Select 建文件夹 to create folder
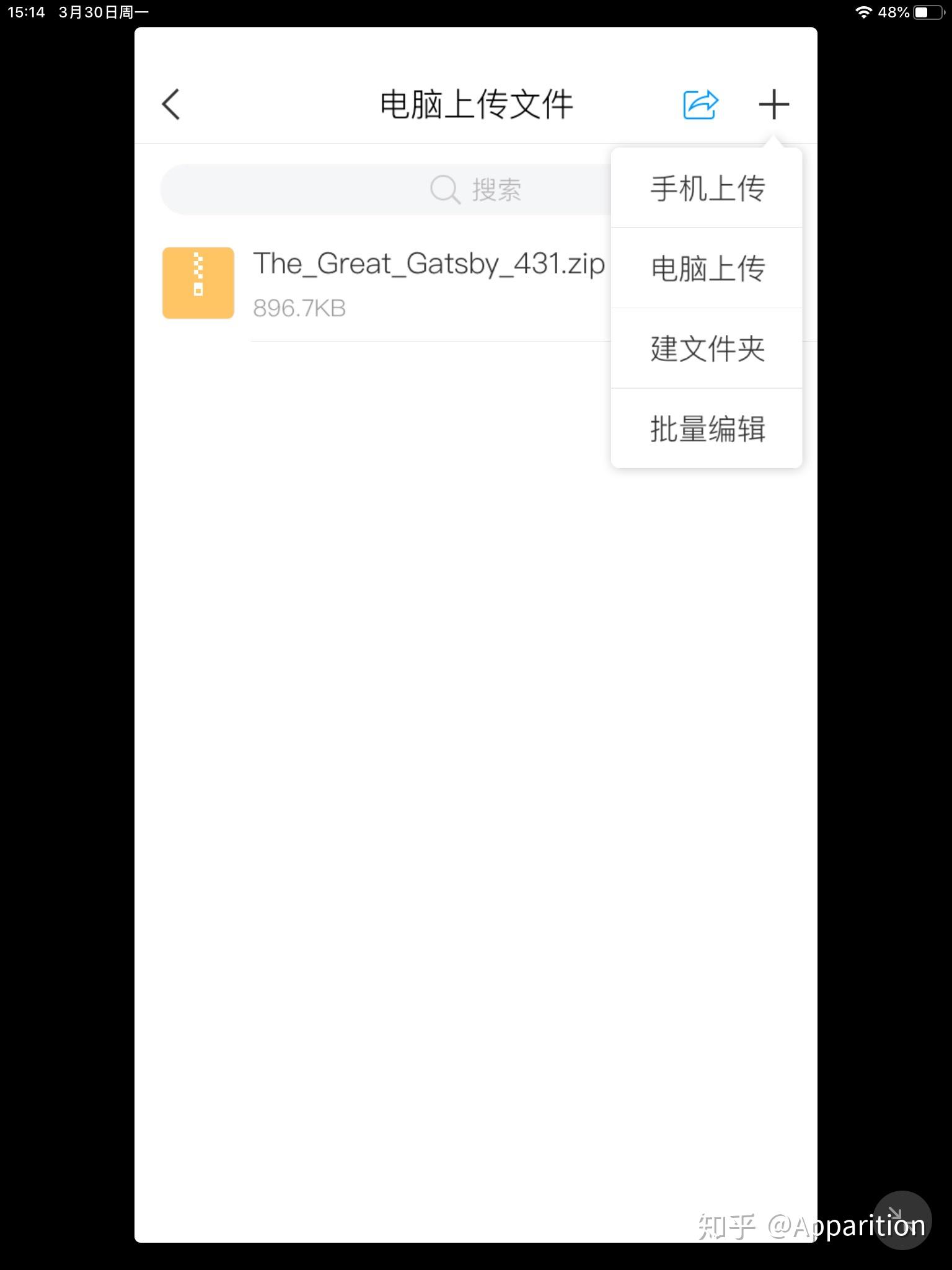The height and width of the screenshot is (1270, 952). [x=707, y=349]
